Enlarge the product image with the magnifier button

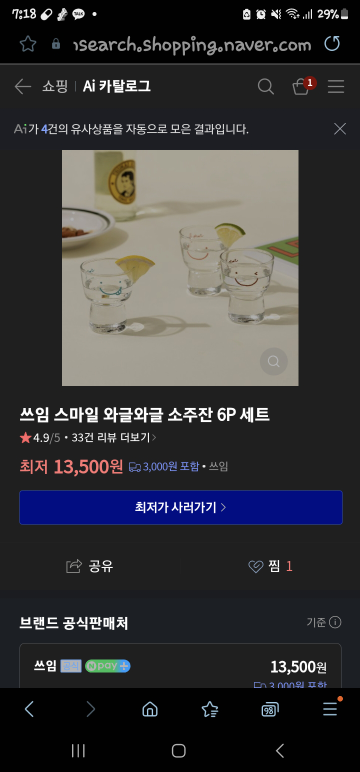274,362
